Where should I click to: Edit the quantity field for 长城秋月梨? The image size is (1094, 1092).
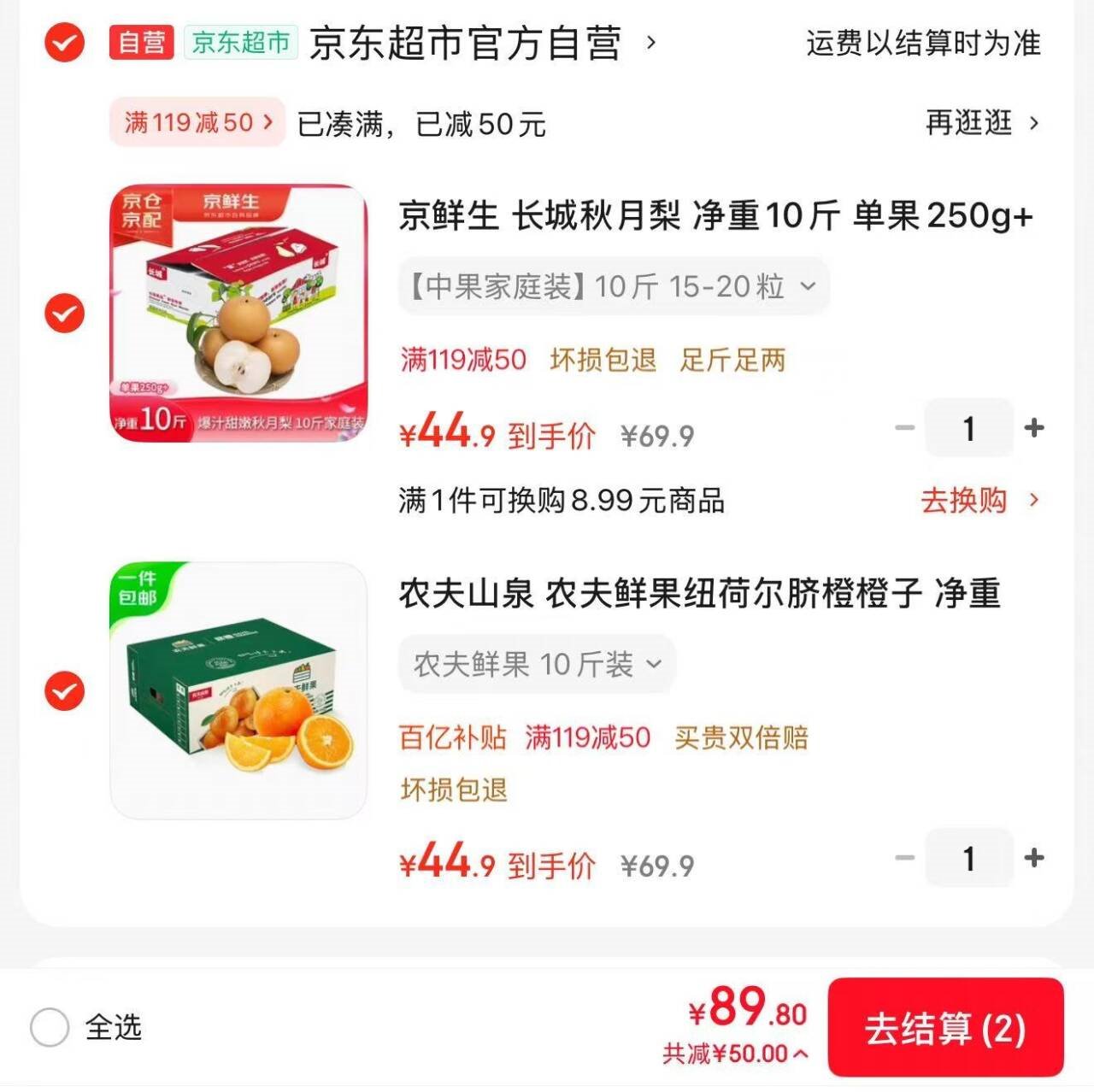click(x=968, y=427)
